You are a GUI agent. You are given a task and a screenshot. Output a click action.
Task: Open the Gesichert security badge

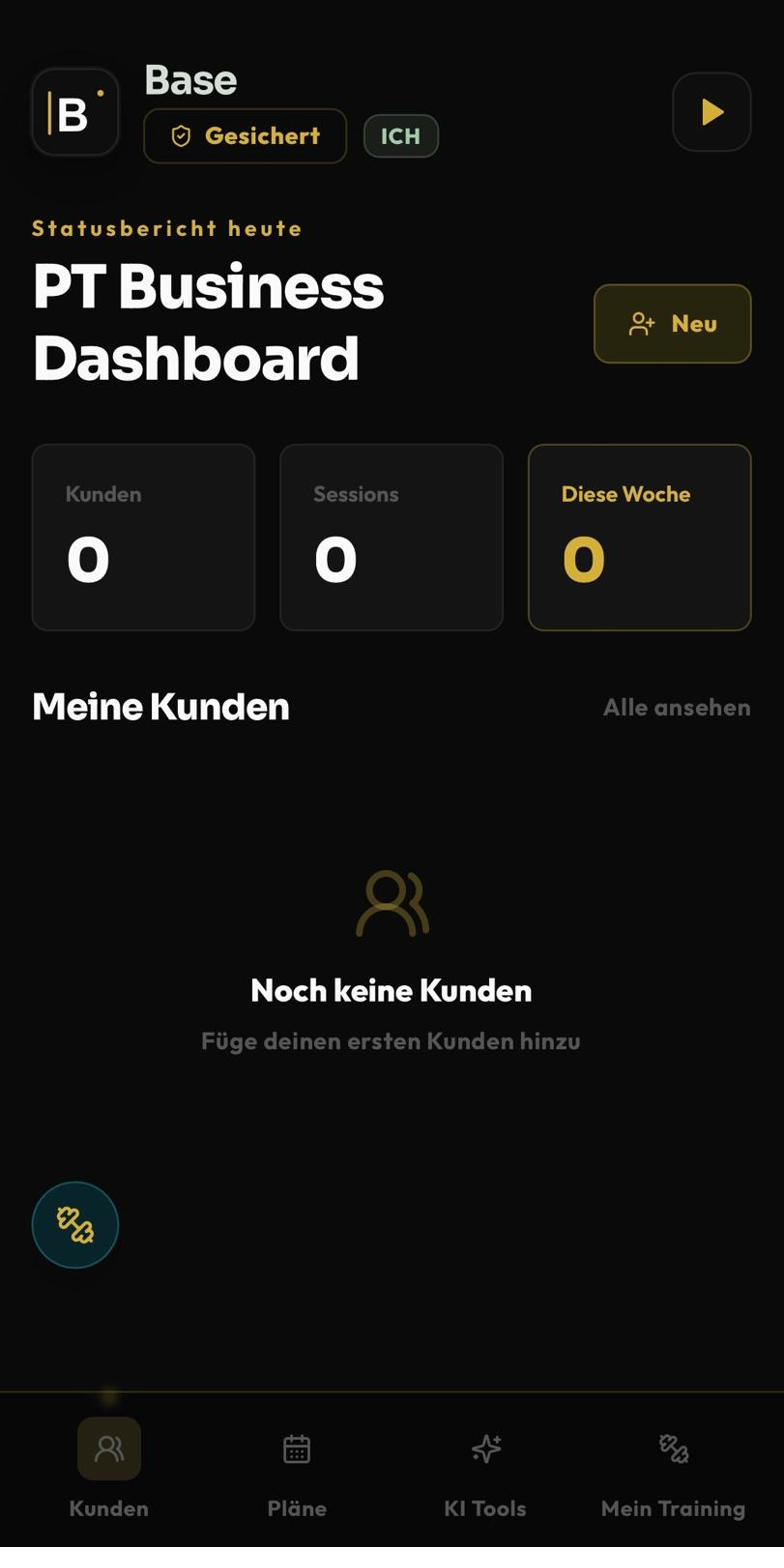pos(245,136)
